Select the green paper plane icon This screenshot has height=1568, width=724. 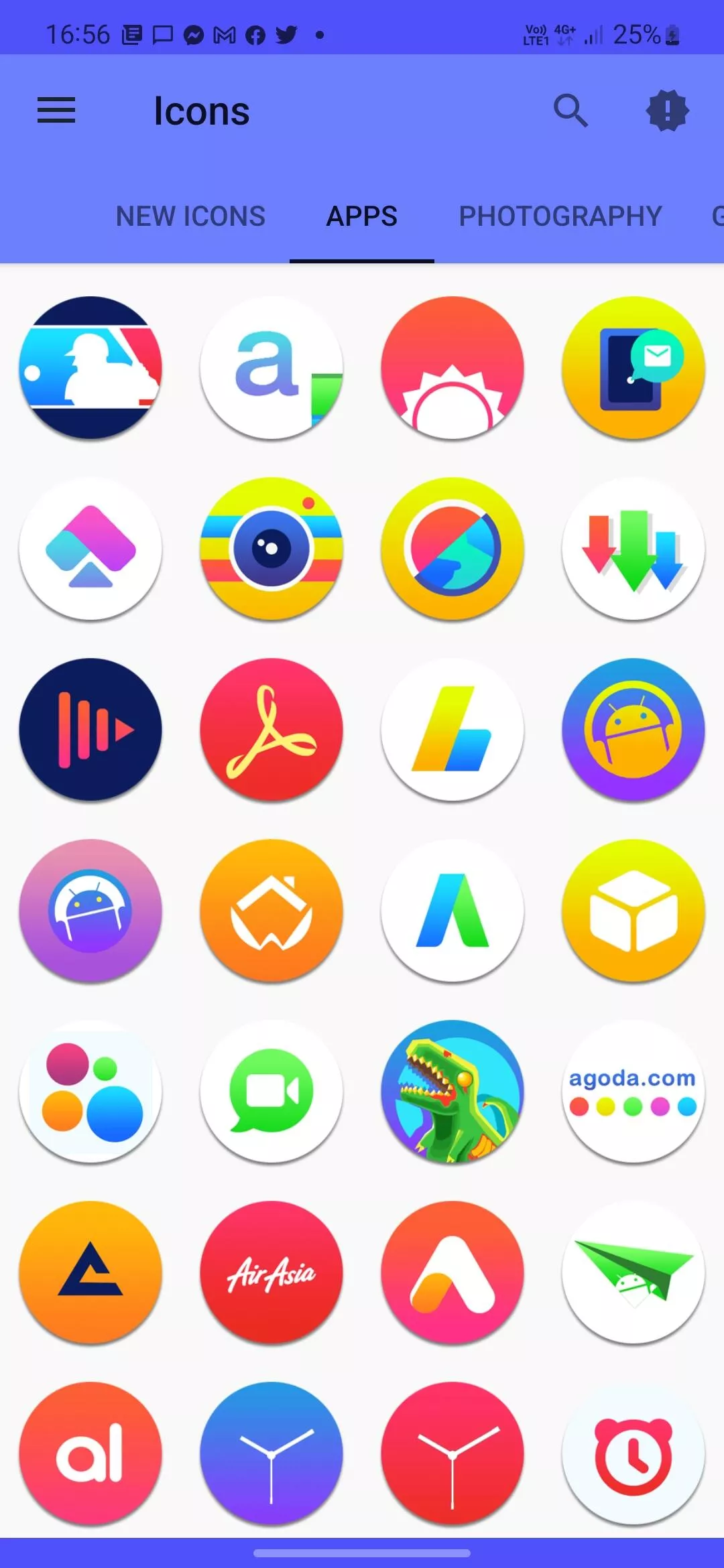point(633,1272)
